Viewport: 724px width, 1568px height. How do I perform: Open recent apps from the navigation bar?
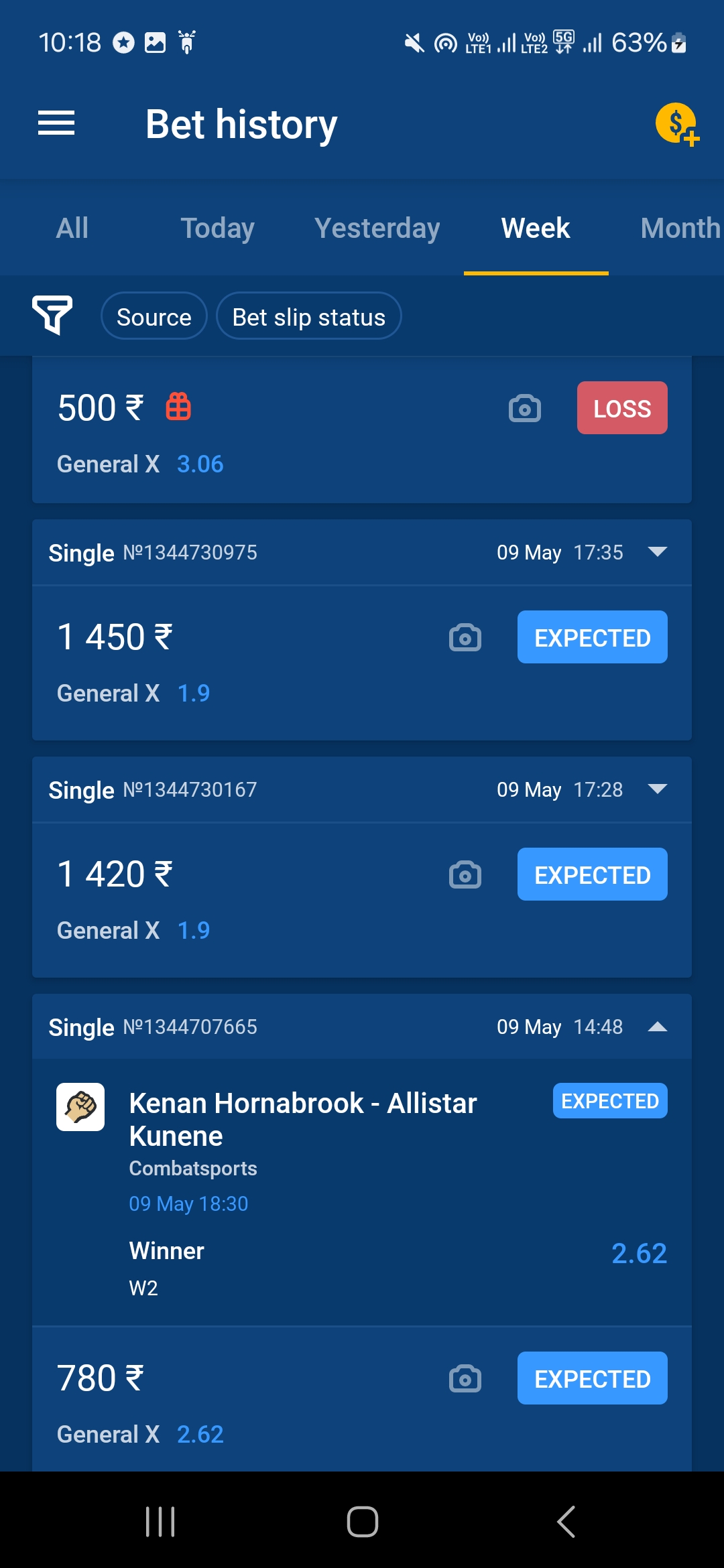[x=160, y=1521]
